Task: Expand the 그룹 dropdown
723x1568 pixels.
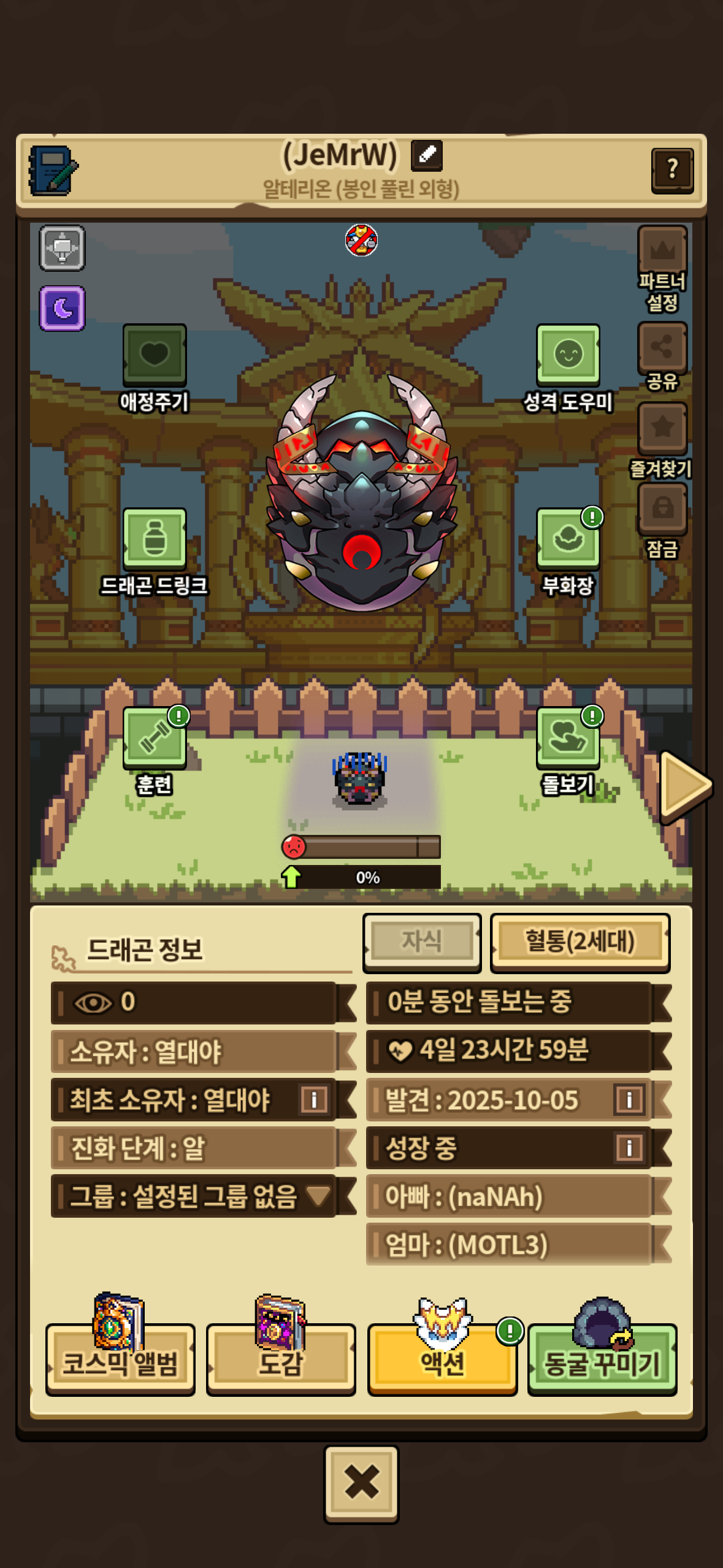Action: 318,1196
